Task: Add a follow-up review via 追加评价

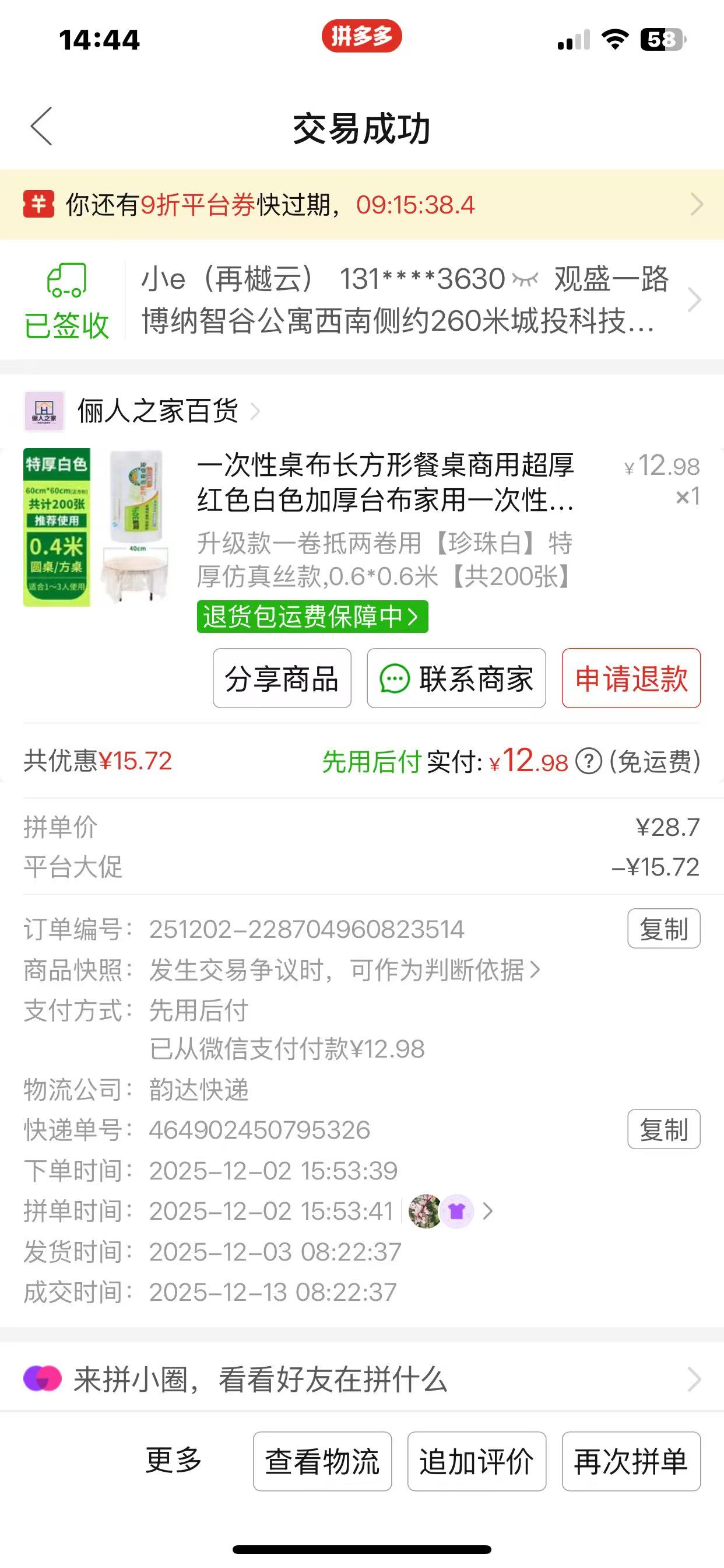Action: click(x=476, y=1461)
